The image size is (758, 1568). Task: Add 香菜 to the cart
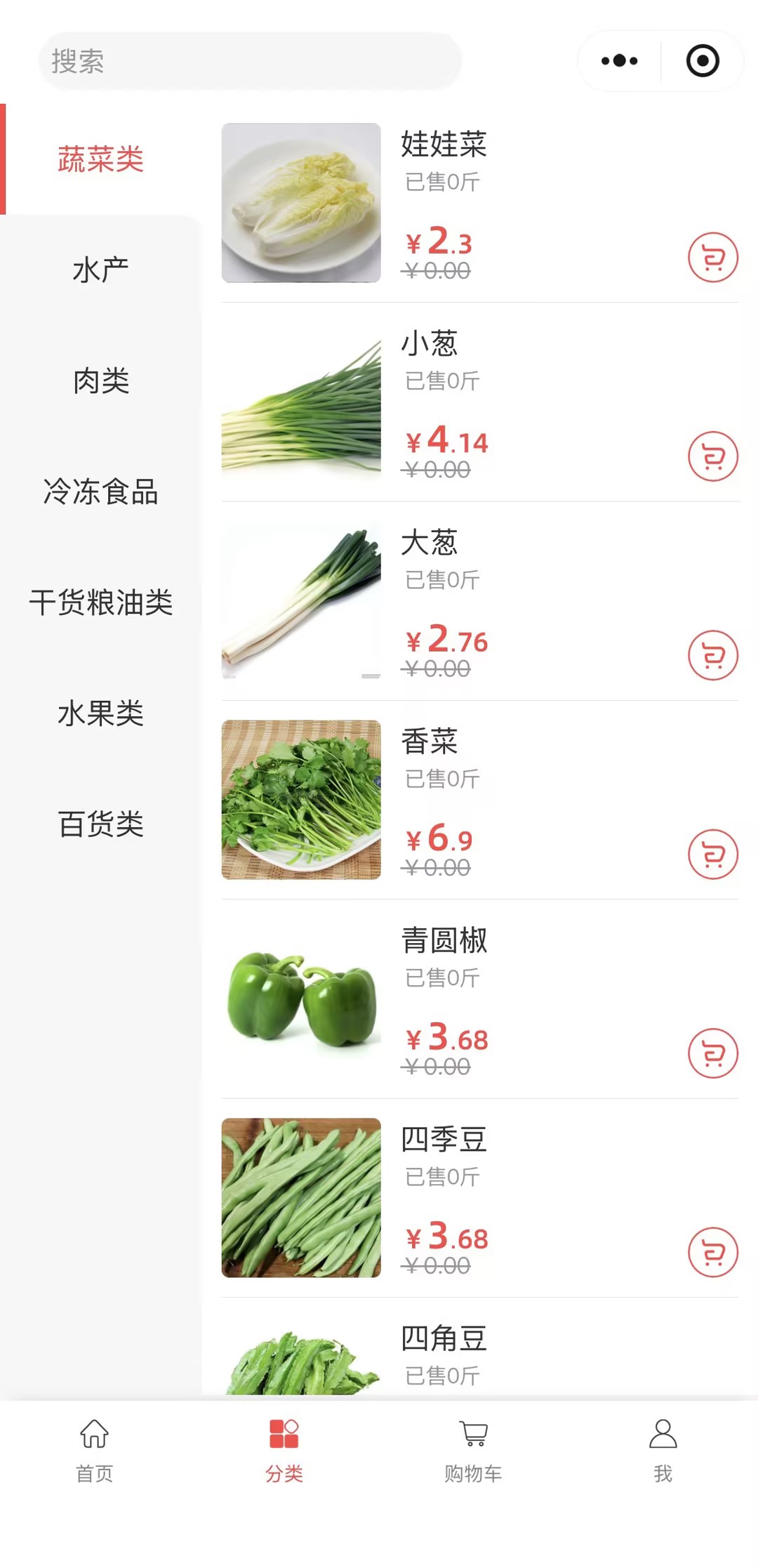click(712, 855)
